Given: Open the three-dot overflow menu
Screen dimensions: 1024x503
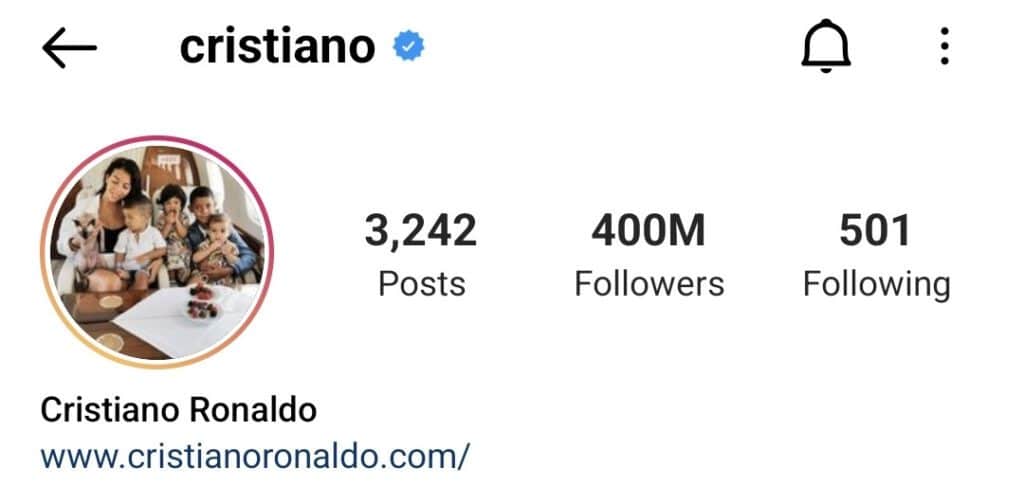Looking at the screenshot, I should pos(944,46).
